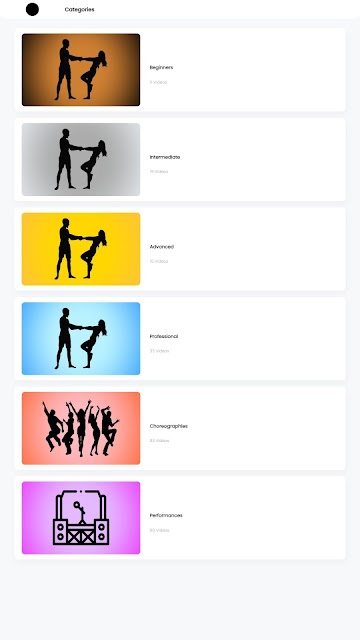
Task: Open the Beginners category card
Action: point(180,70)
